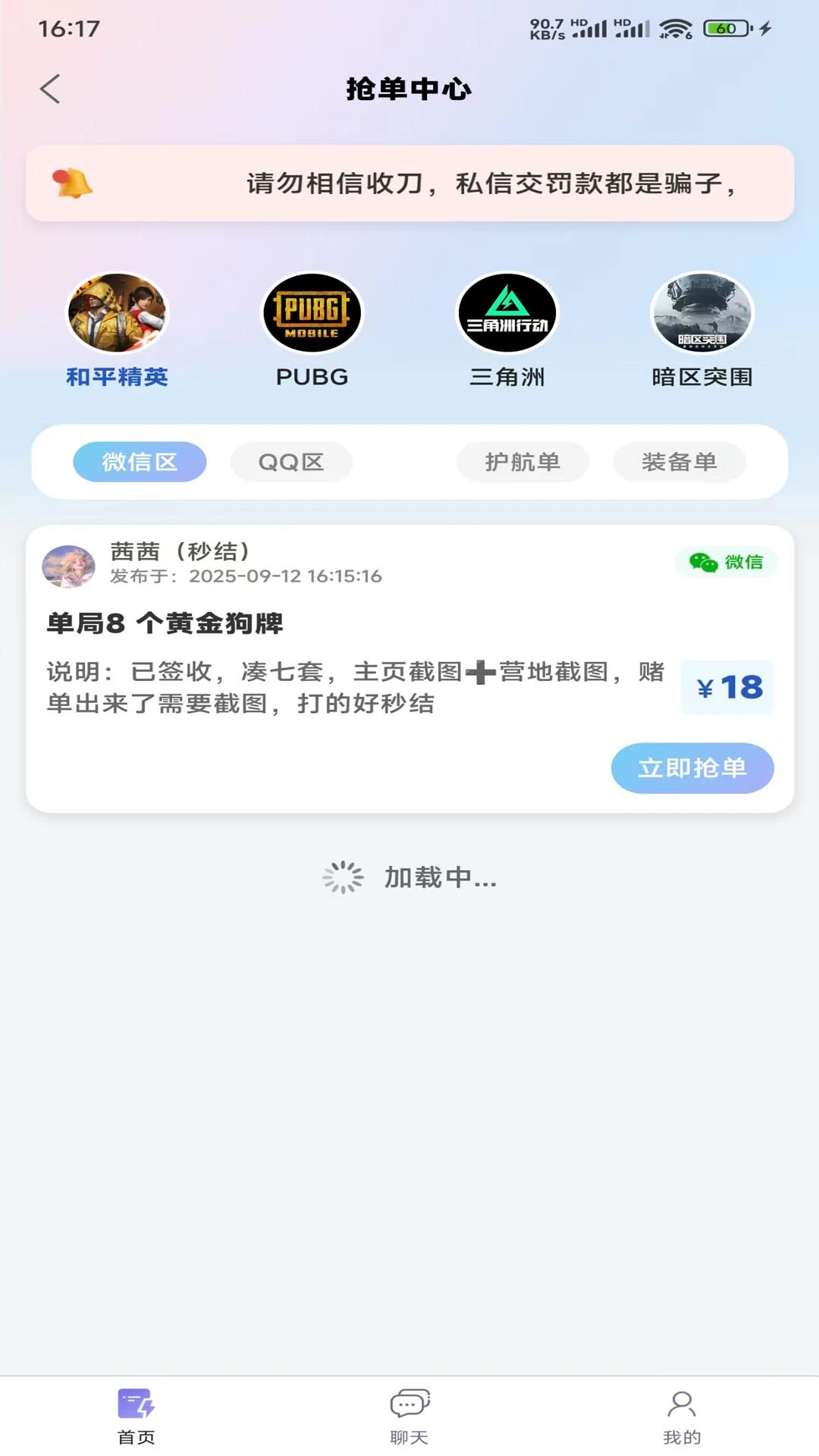Viewport: 819px width, 1456px height.
Task: Select the 三角洲行动 game icon
Action: click(507, 312)
